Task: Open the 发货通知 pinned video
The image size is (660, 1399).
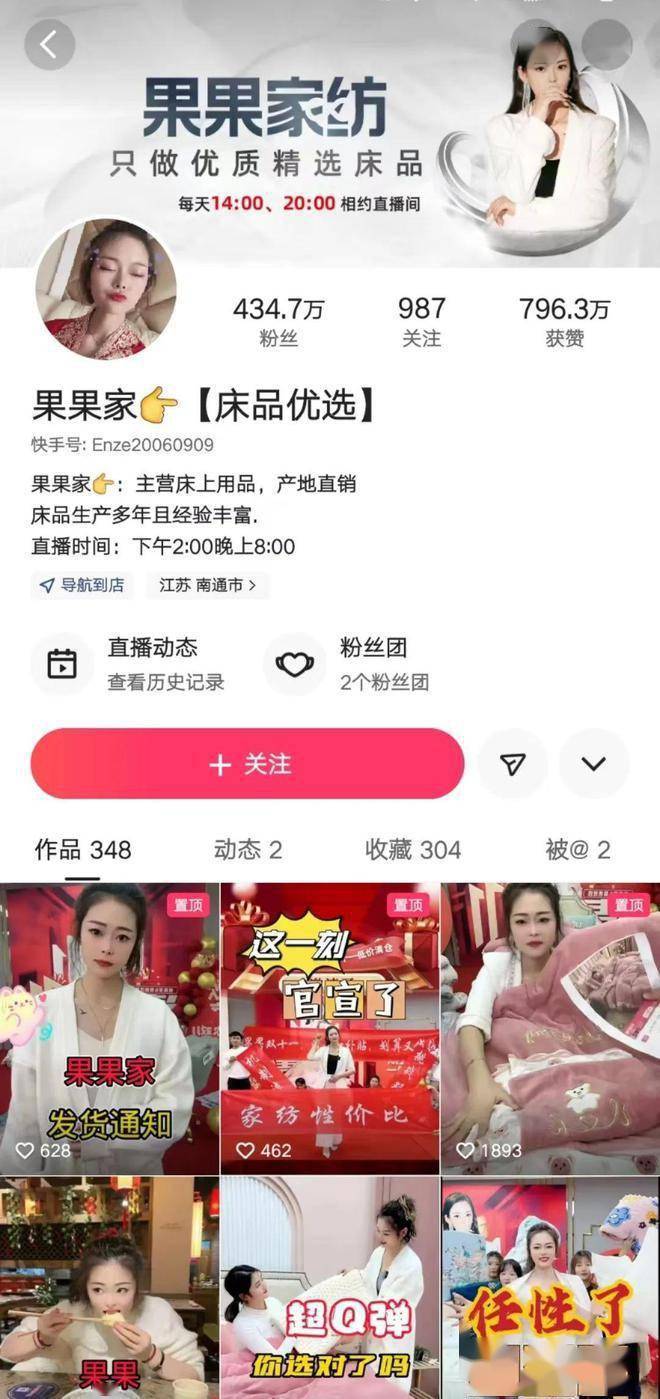Action: [109, 1028]
